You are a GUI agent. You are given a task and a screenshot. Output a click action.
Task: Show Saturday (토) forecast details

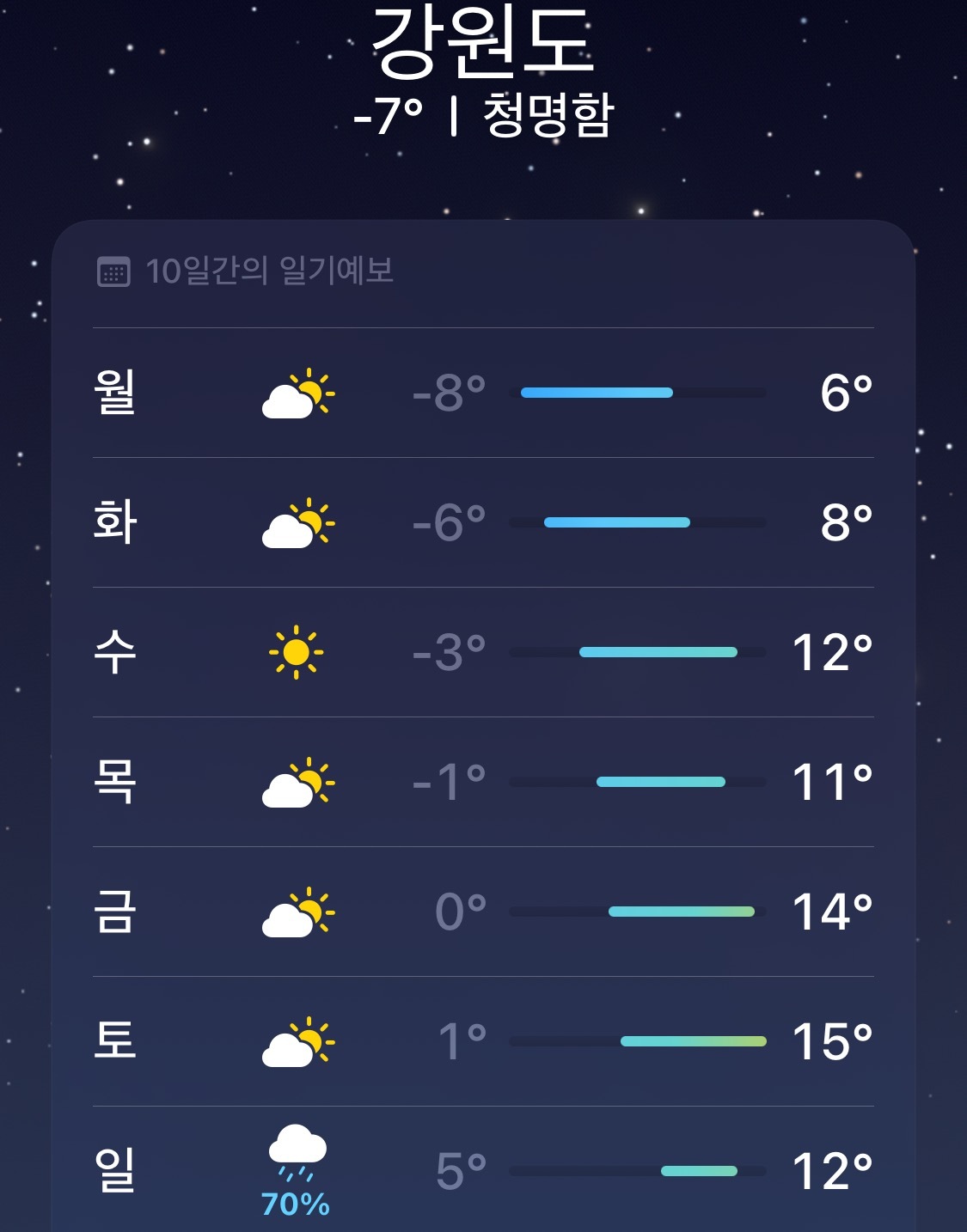coord(483,1041)
